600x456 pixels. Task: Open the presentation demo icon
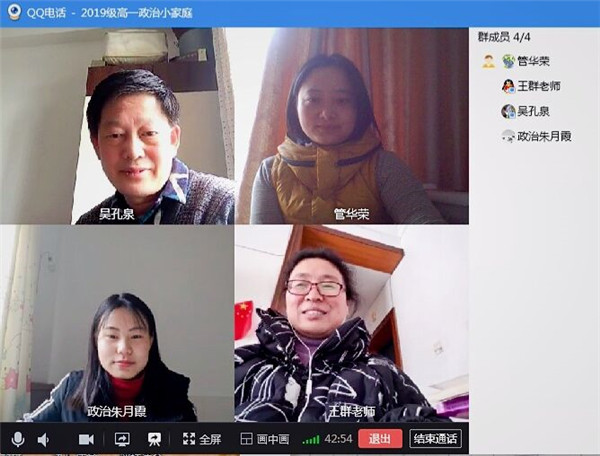coord(155,439)
